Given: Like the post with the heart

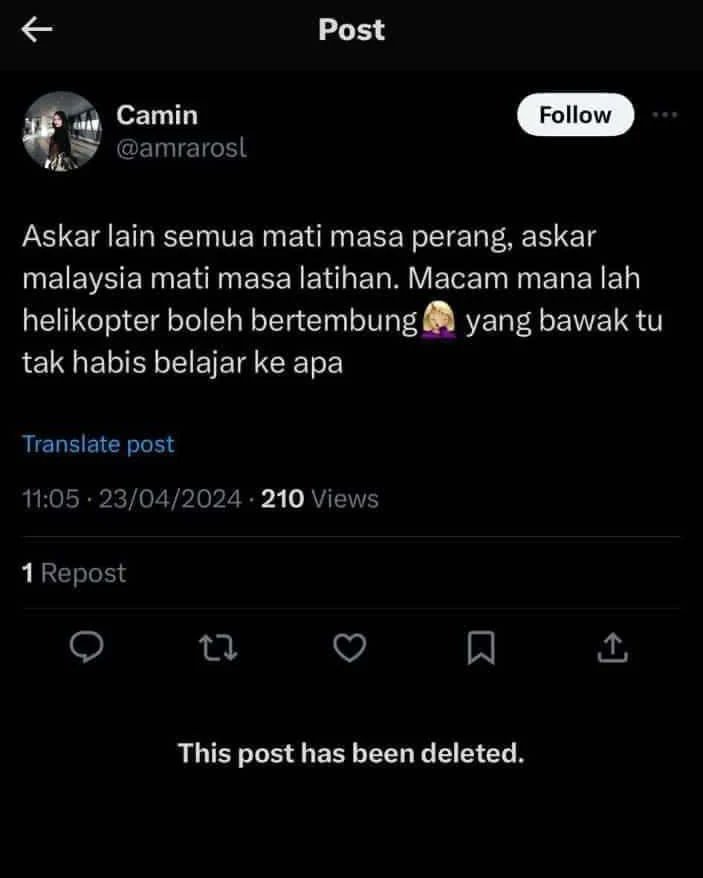Looking at the screenshot, I should point(349,649).
